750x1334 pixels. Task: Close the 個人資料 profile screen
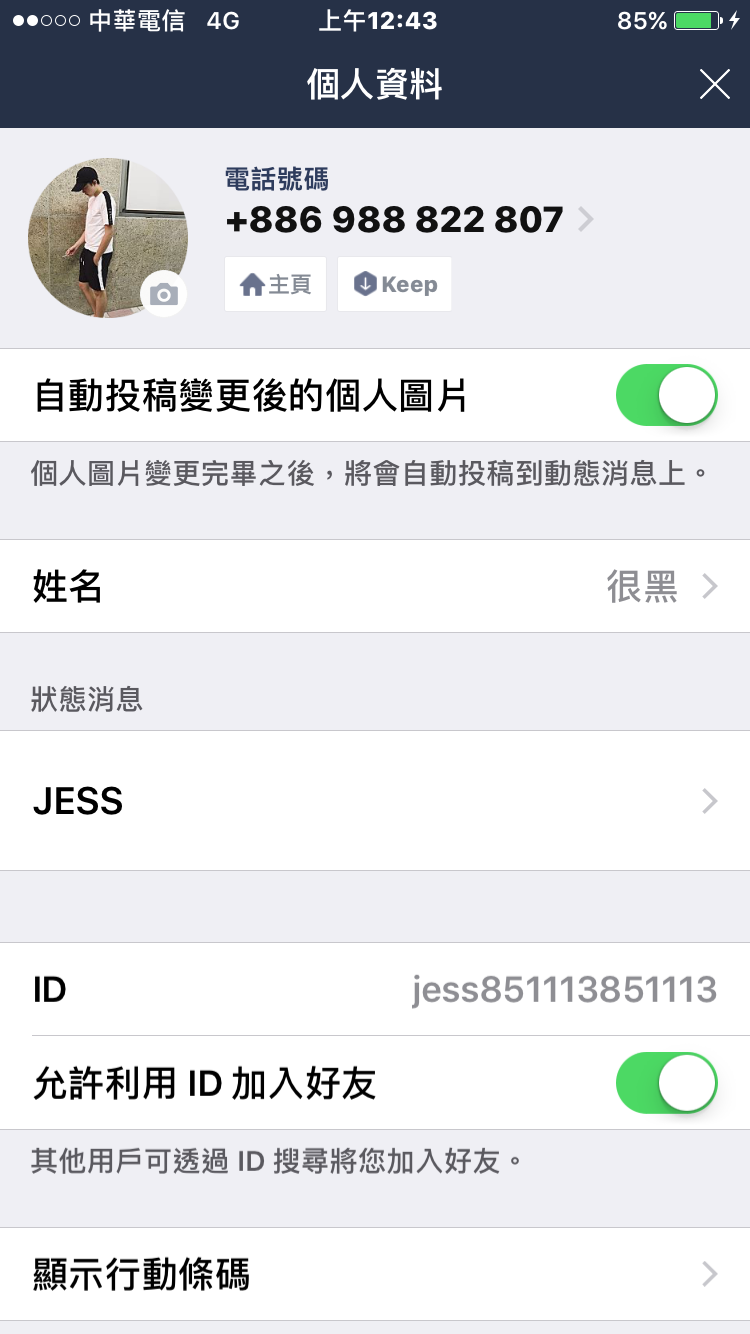click(x=714, y=85)
